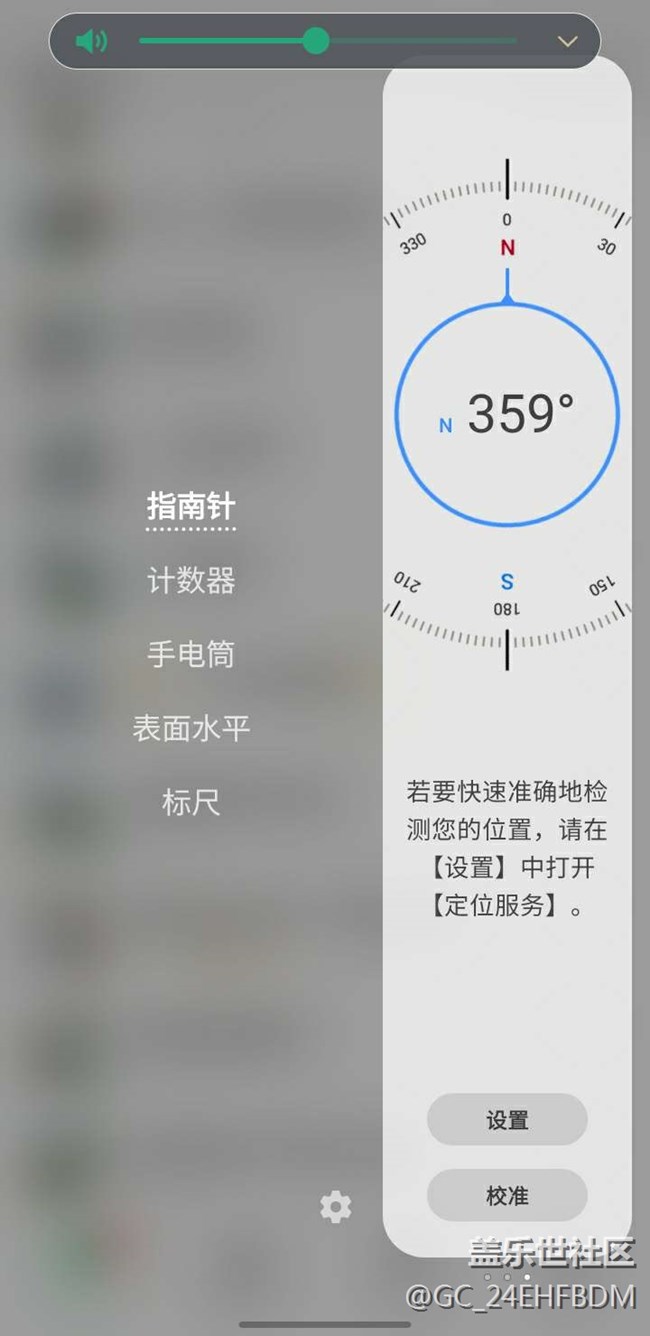The image size is (650, 1336).
Task: Tap 校准 to calibrate the compass
Action: click(x=507, y=1195)
